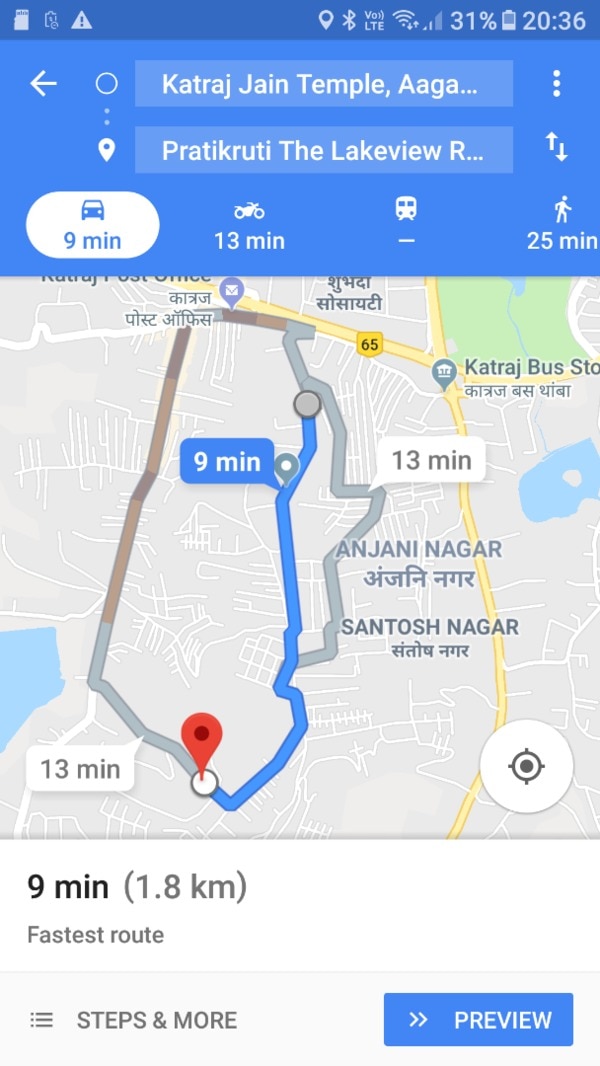Select the alternate 13 min route via Anjani Nagar
This screenshot has height=1066, width=600.
(x=431, y=461)
